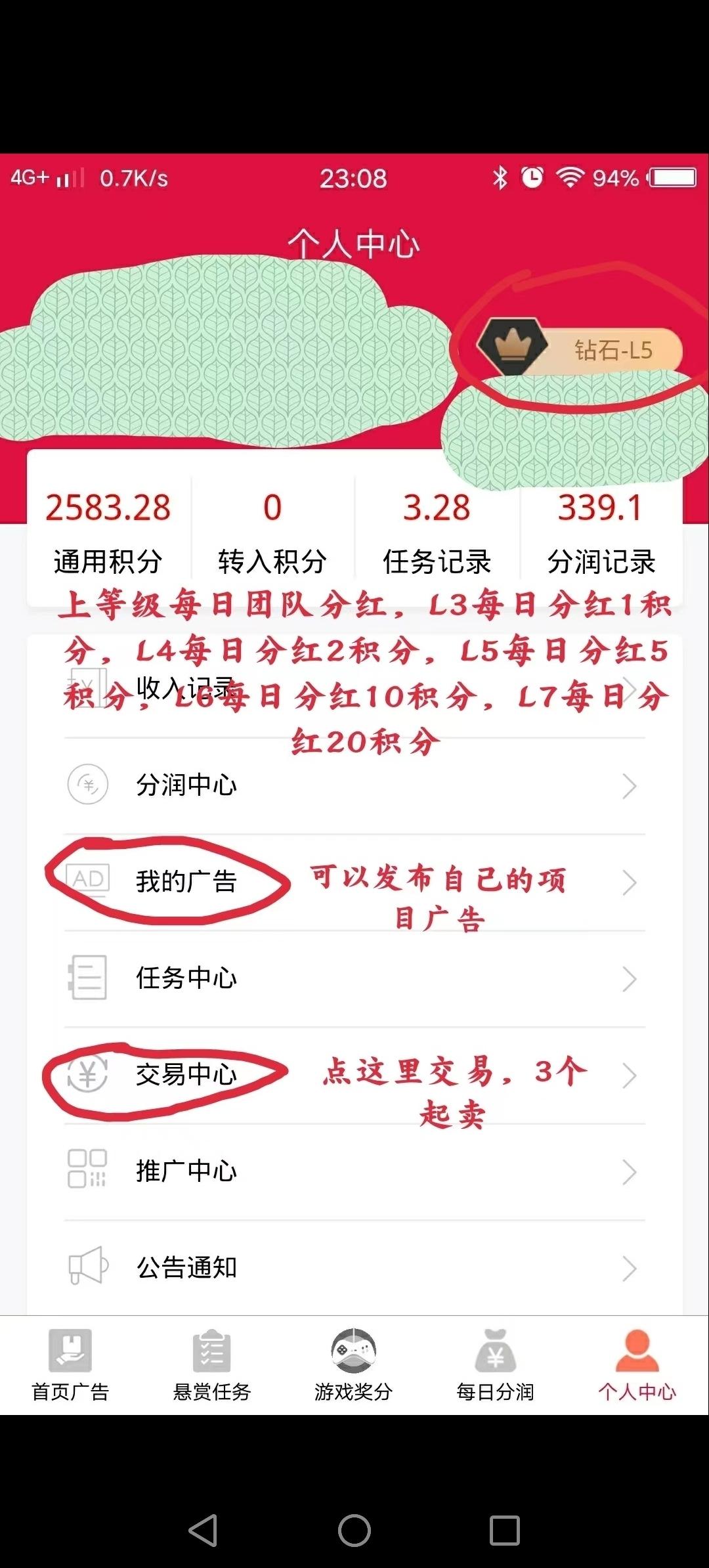Viewport: 709px width, 1568px height.
Task: Tap the system home button
Action: 354,1531
